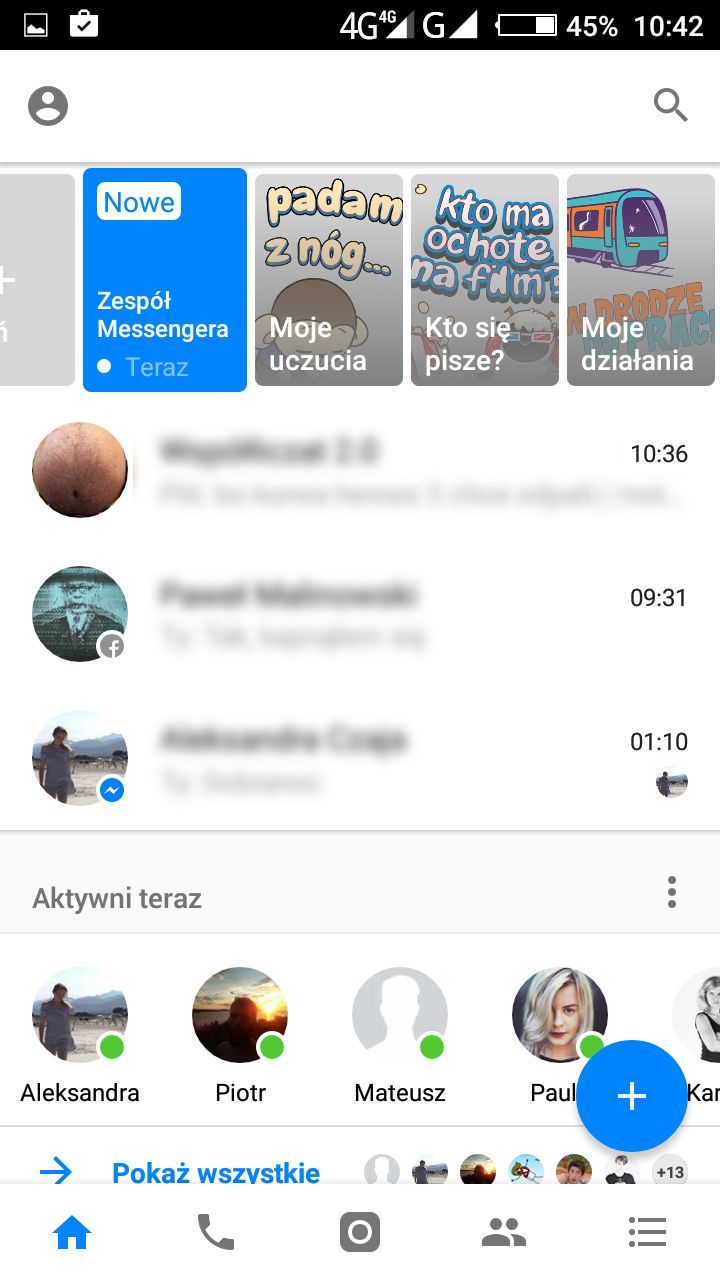Open the camera tab

(360, 1233)
